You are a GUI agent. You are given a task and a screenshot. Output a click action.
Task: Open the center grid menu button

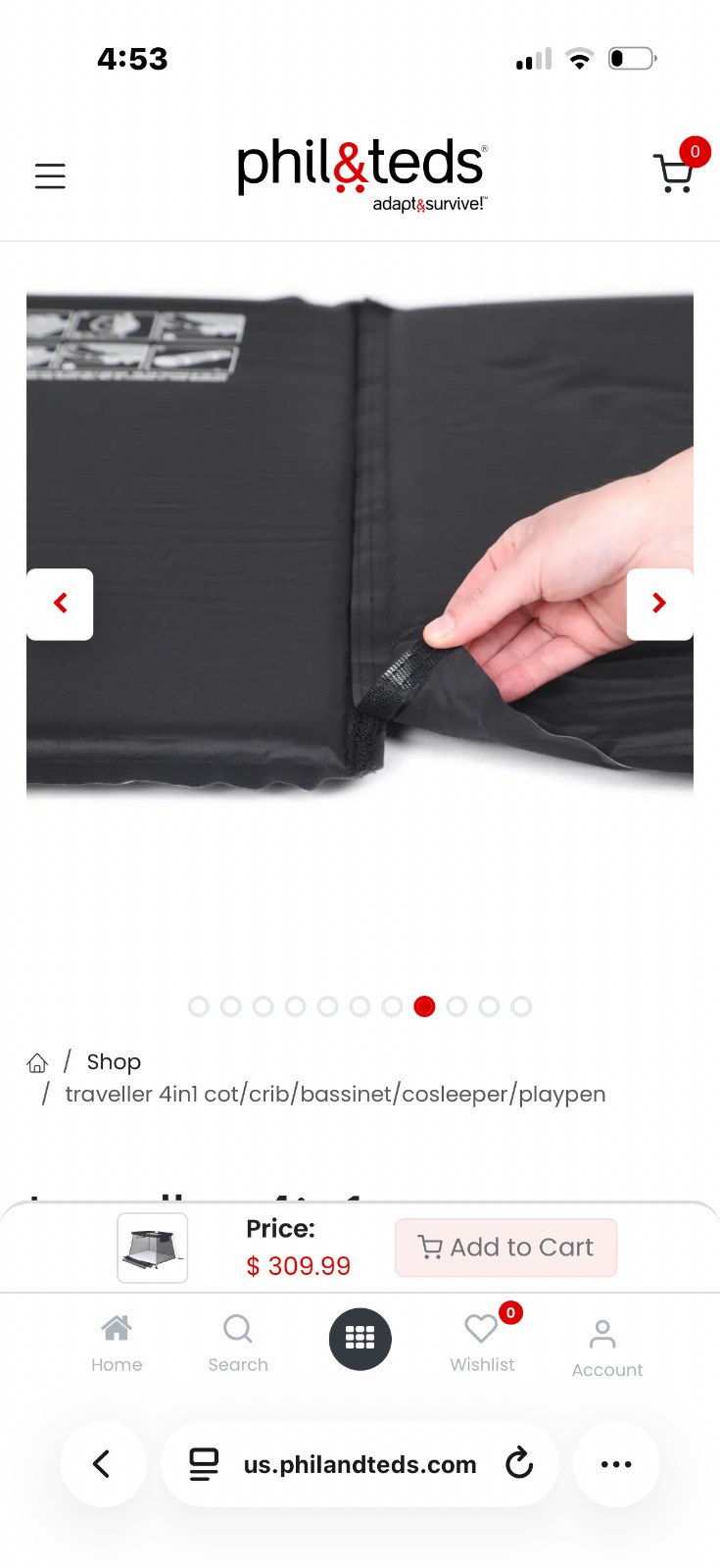pyautogui.click(x=360, y=1339)
